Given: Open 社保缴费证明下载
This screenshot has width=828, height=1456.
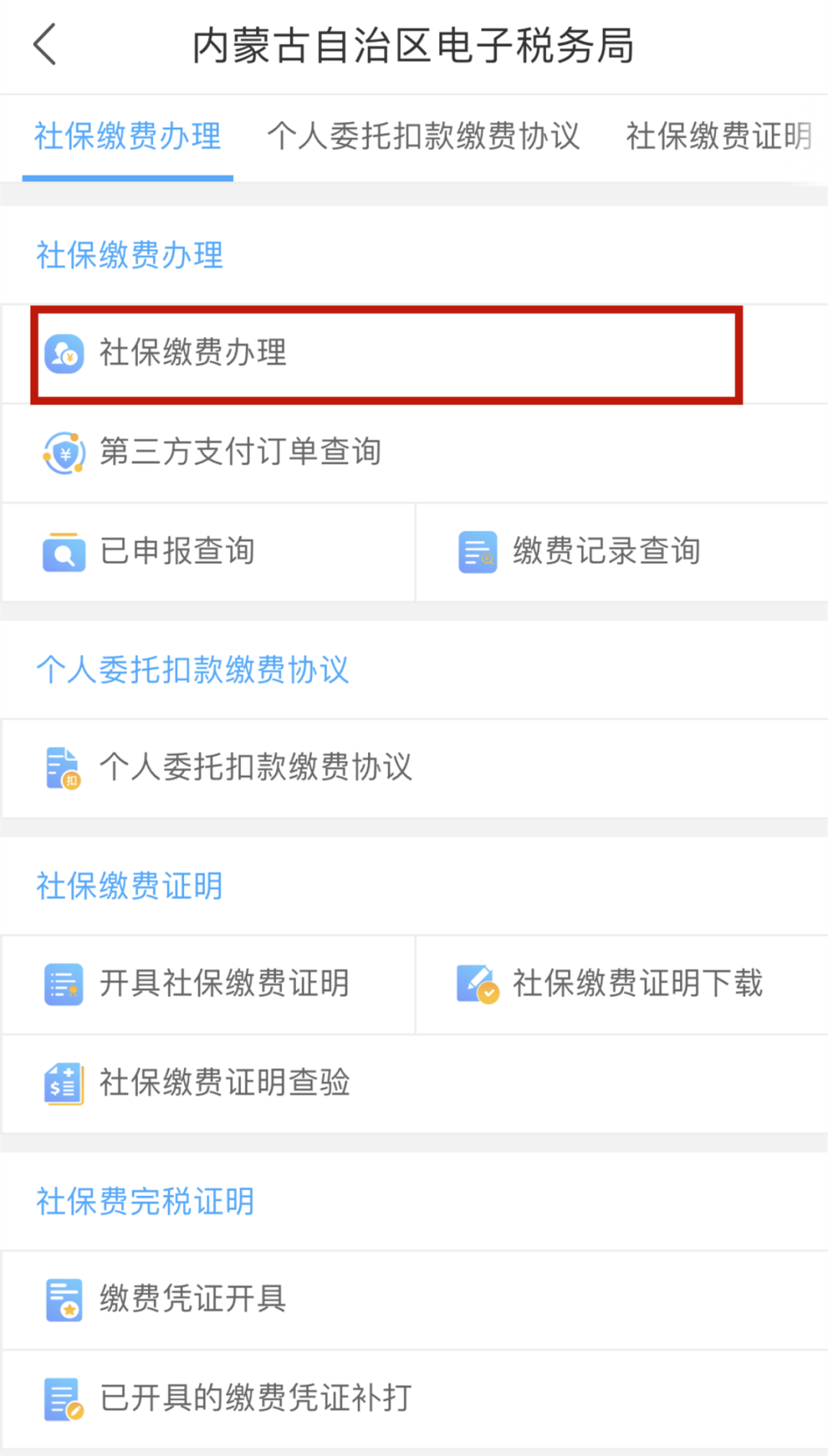Looking at the screenshot, I should point(636,984).
